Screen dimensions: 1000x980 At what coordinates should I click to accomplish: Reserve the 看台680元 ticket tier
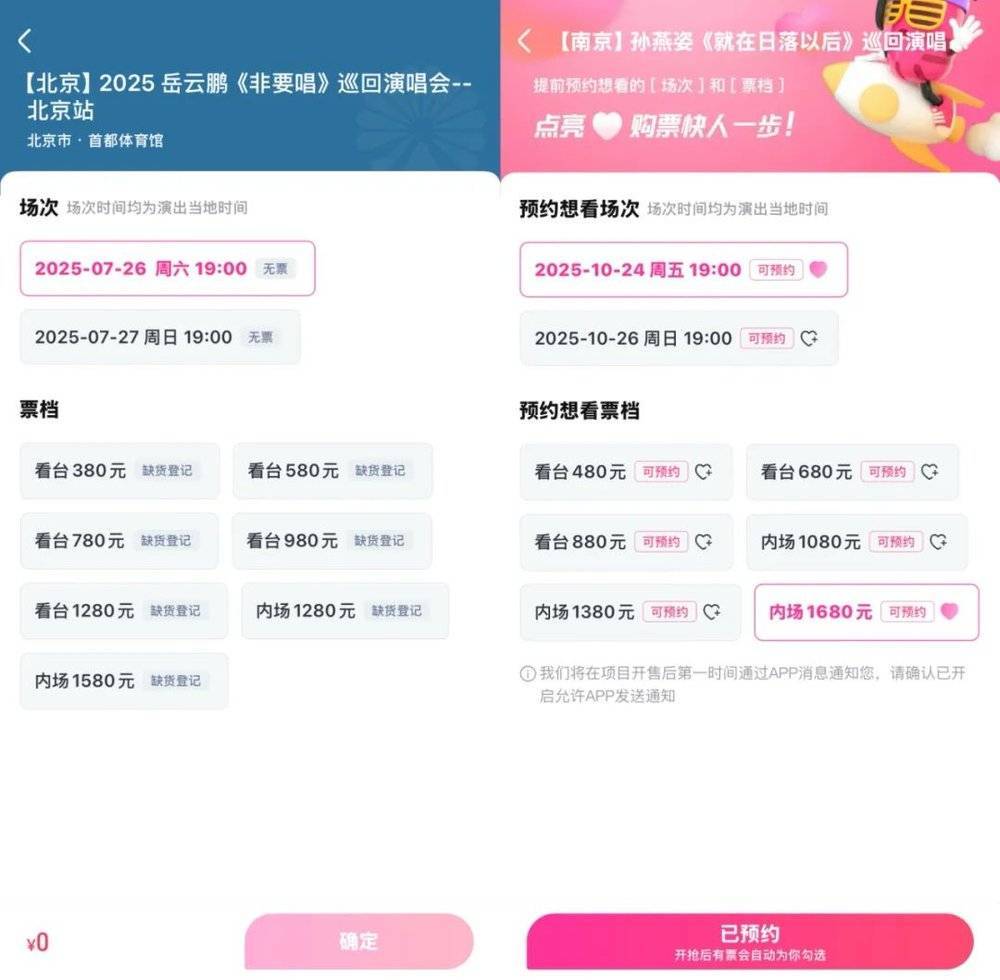point(852,471)
